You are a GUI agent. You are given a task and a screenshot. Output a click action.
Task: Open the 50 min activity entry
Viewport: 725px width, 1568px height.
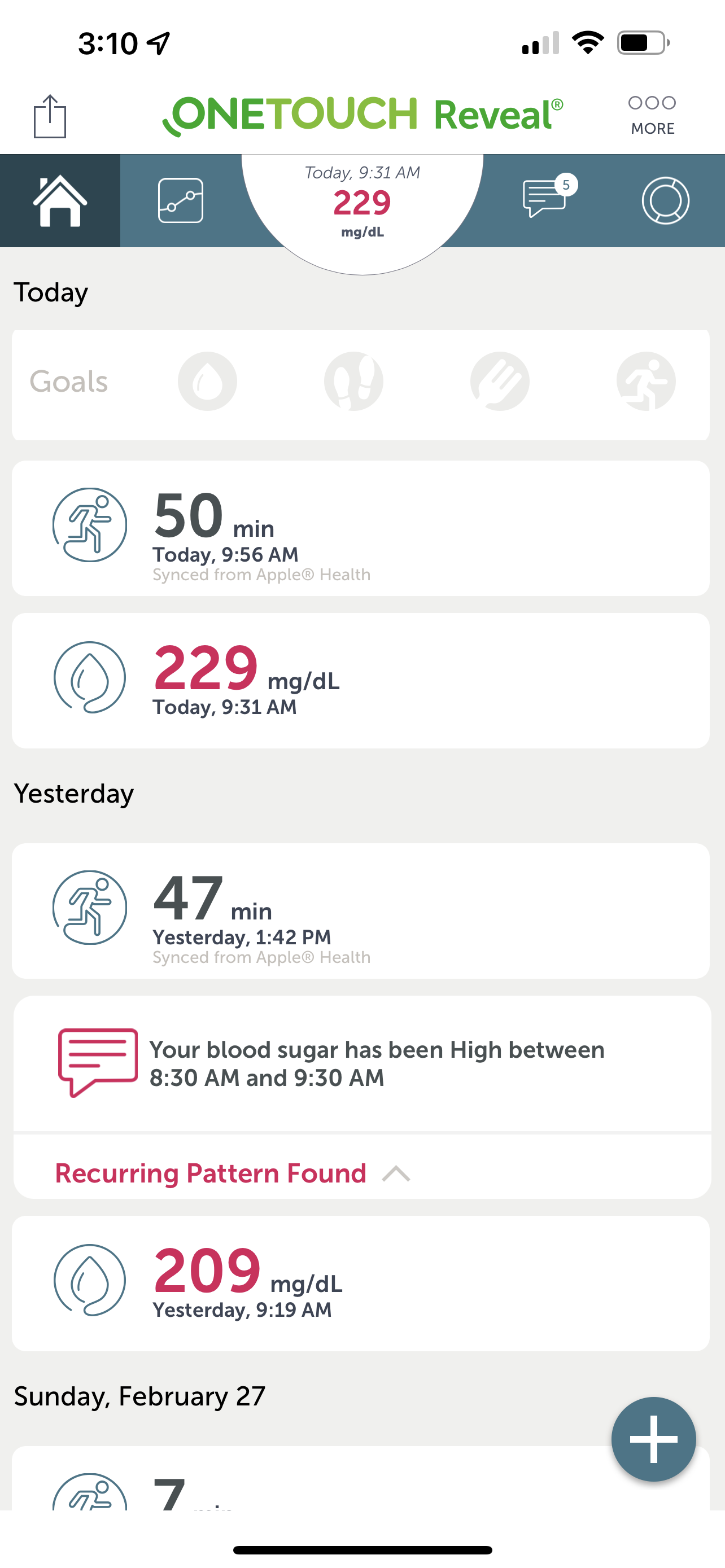(x=360, y=528)
